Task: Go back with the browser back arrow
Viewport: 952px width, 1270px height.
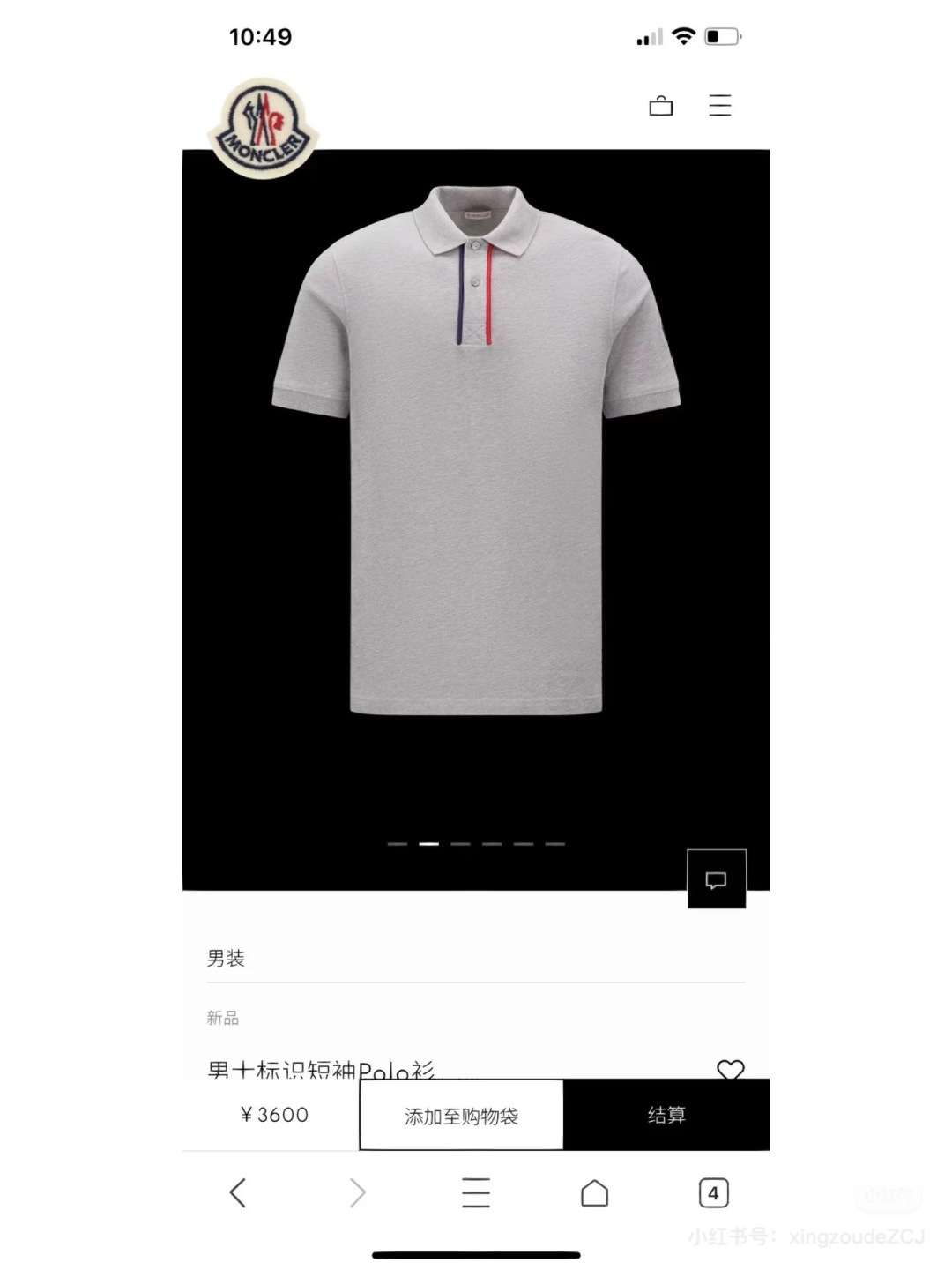Action: [x=238, y=1193]
